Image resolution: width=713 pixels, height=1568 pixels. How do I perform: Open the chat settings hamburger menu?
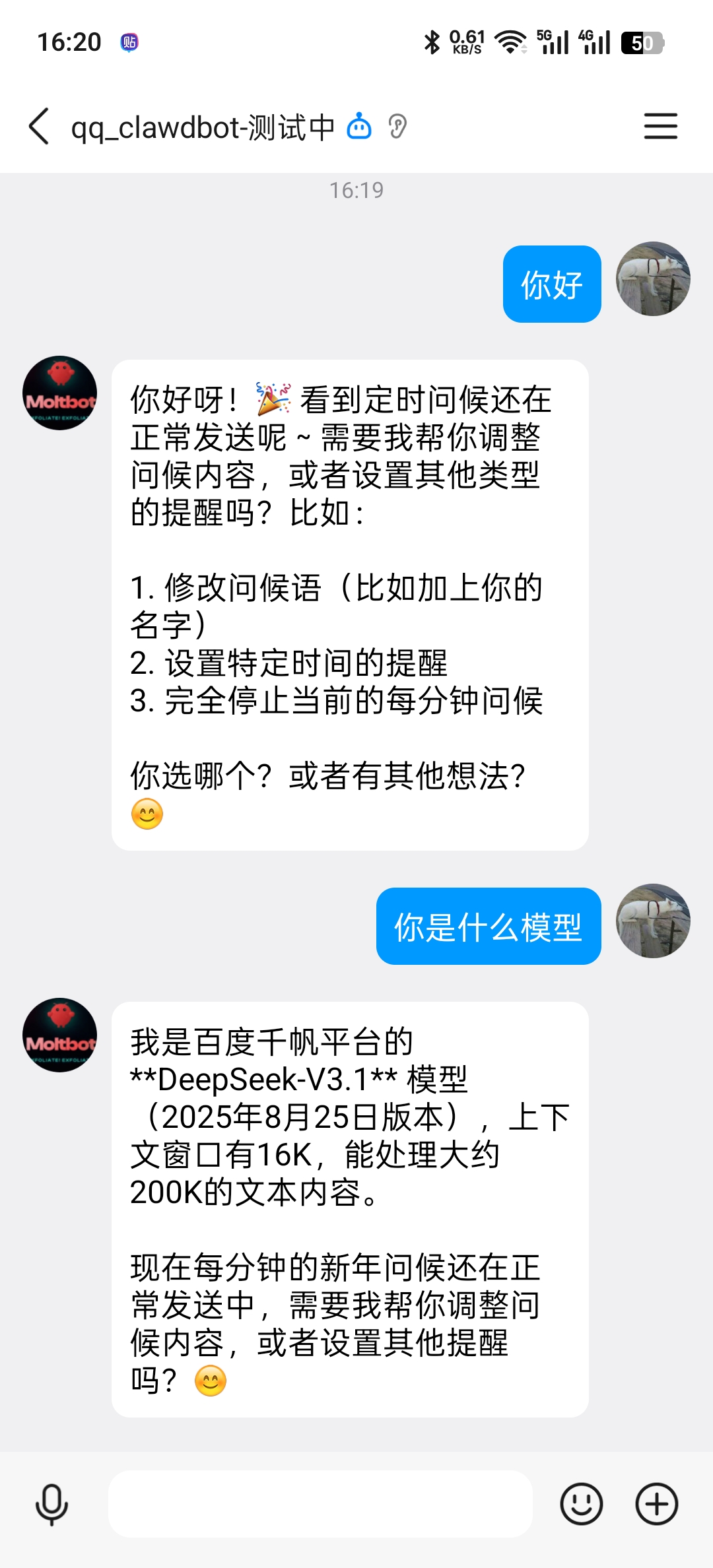point(660,127)
